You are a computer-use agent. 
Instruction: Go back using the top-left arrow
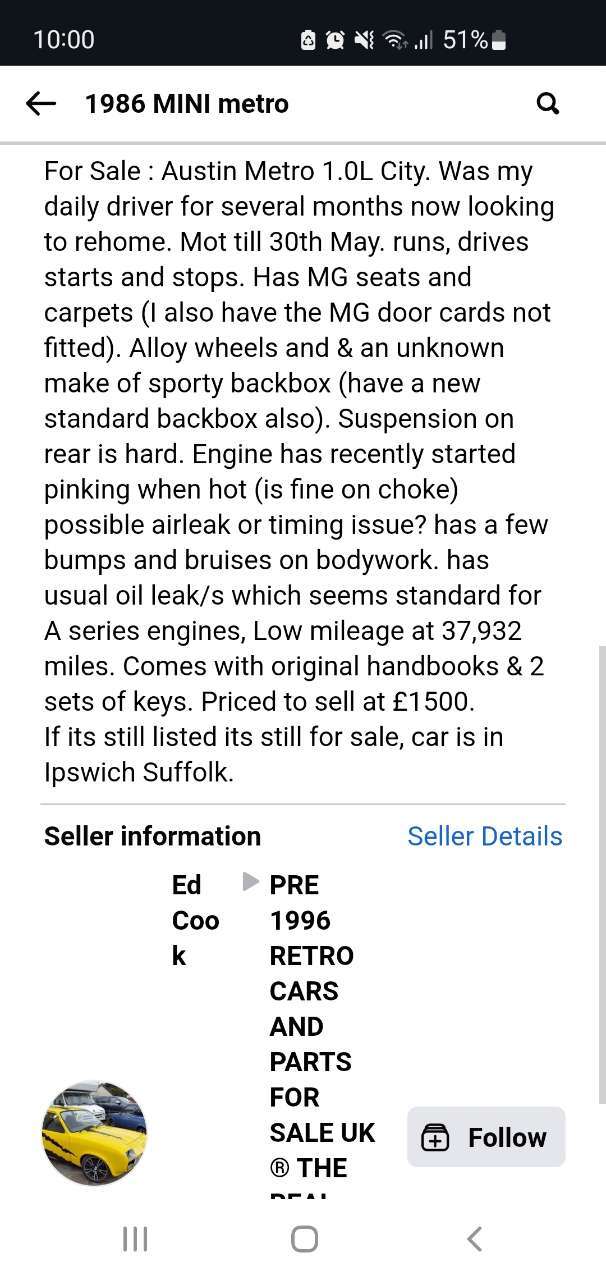click(x=40, y=104)
